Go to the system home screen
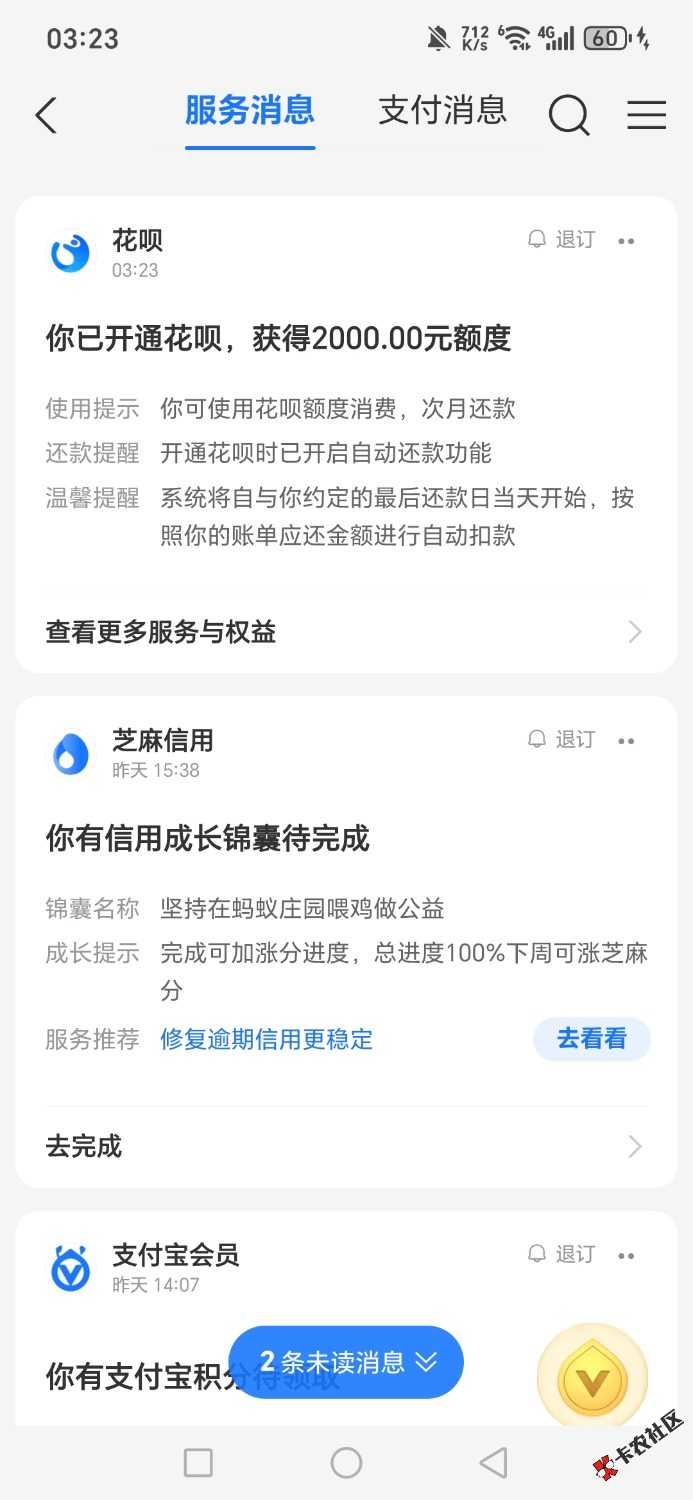 pyautogui.click(x=346, y=1463)
